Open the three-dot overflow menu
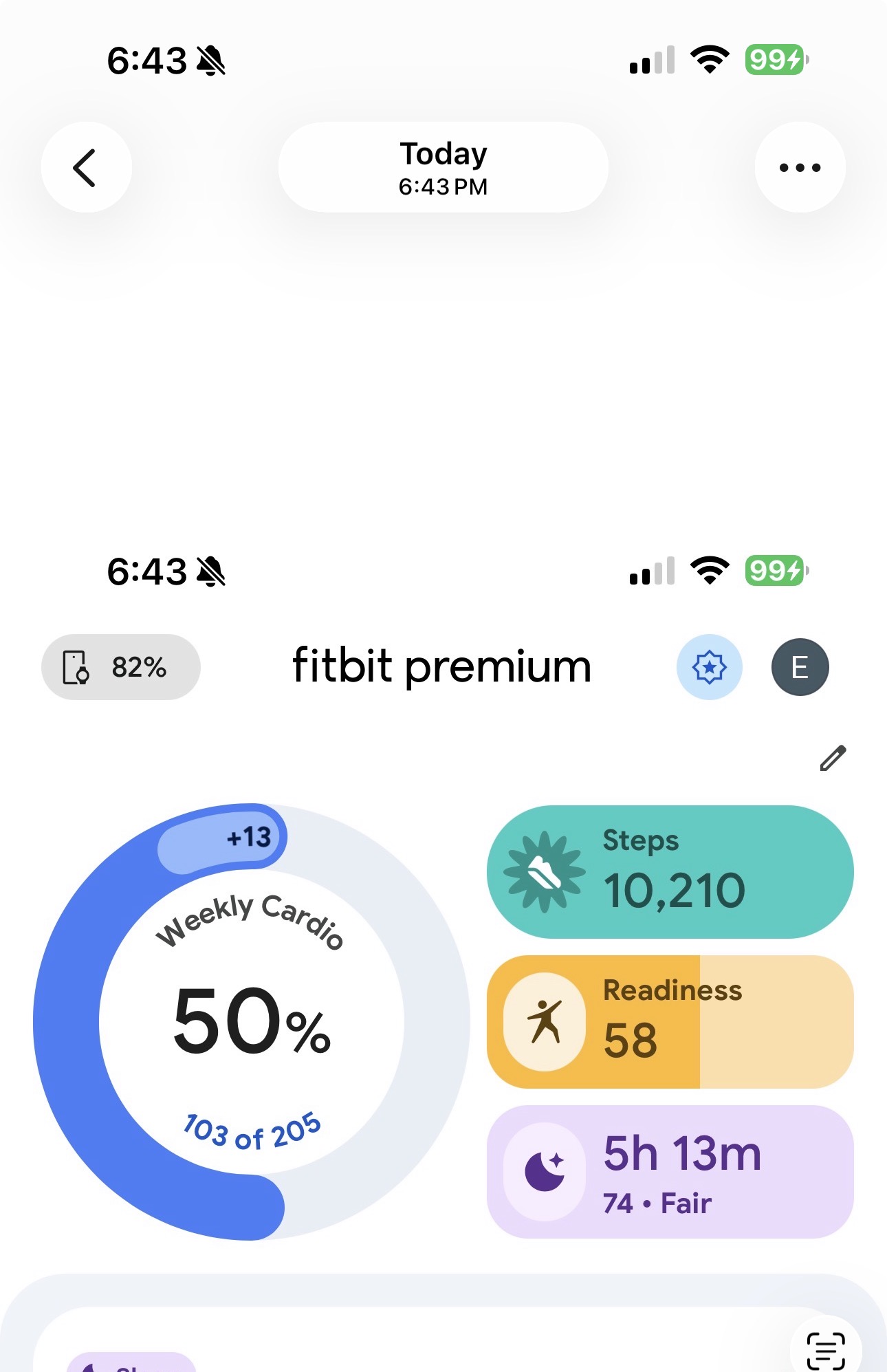 (x=800, y=168)
